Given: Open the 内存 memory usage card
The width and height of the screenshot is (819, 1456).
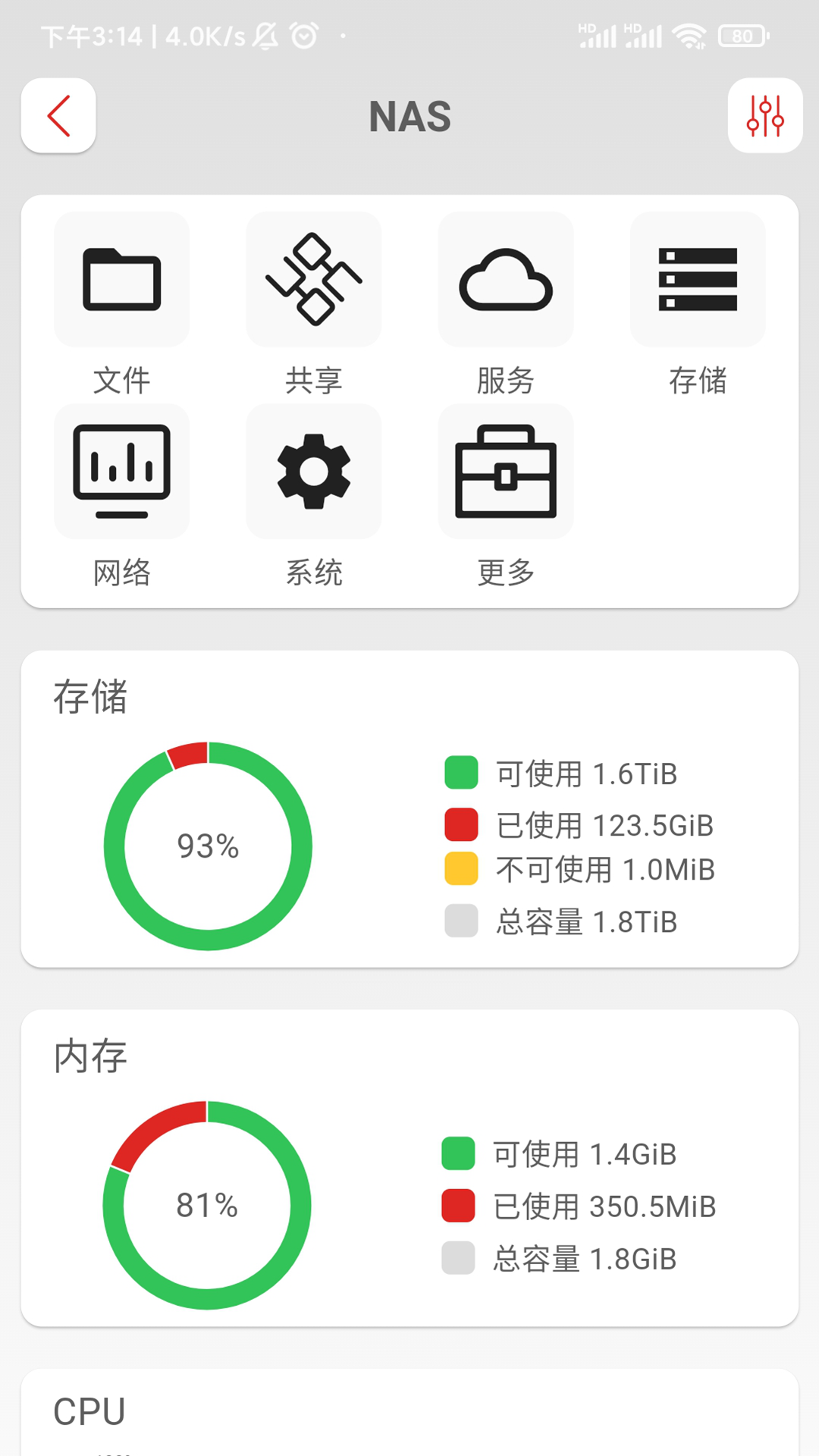Looking at the screenshot, I should (x=409, y=1168).
